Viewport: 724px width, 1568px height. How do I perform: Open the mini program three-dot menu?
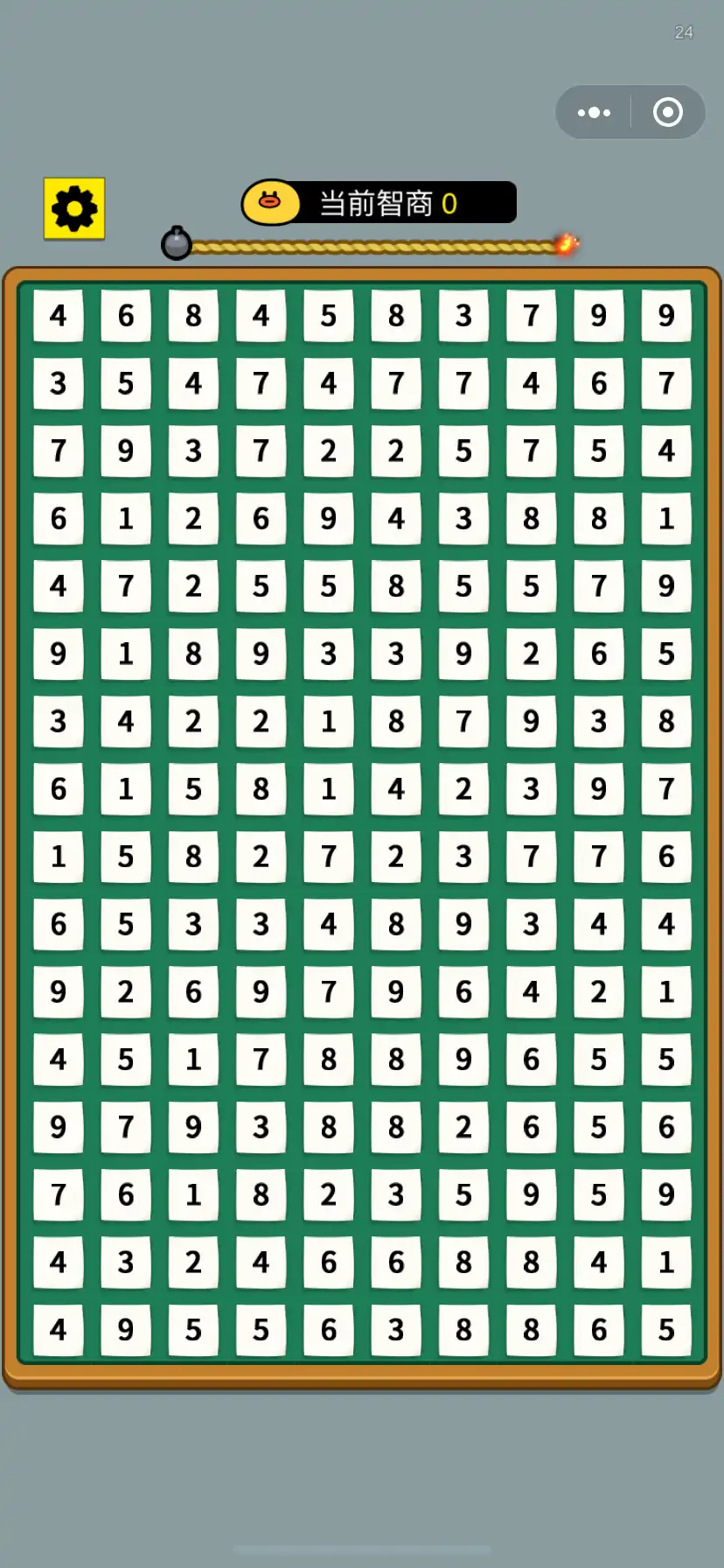[x=595, y=113]
